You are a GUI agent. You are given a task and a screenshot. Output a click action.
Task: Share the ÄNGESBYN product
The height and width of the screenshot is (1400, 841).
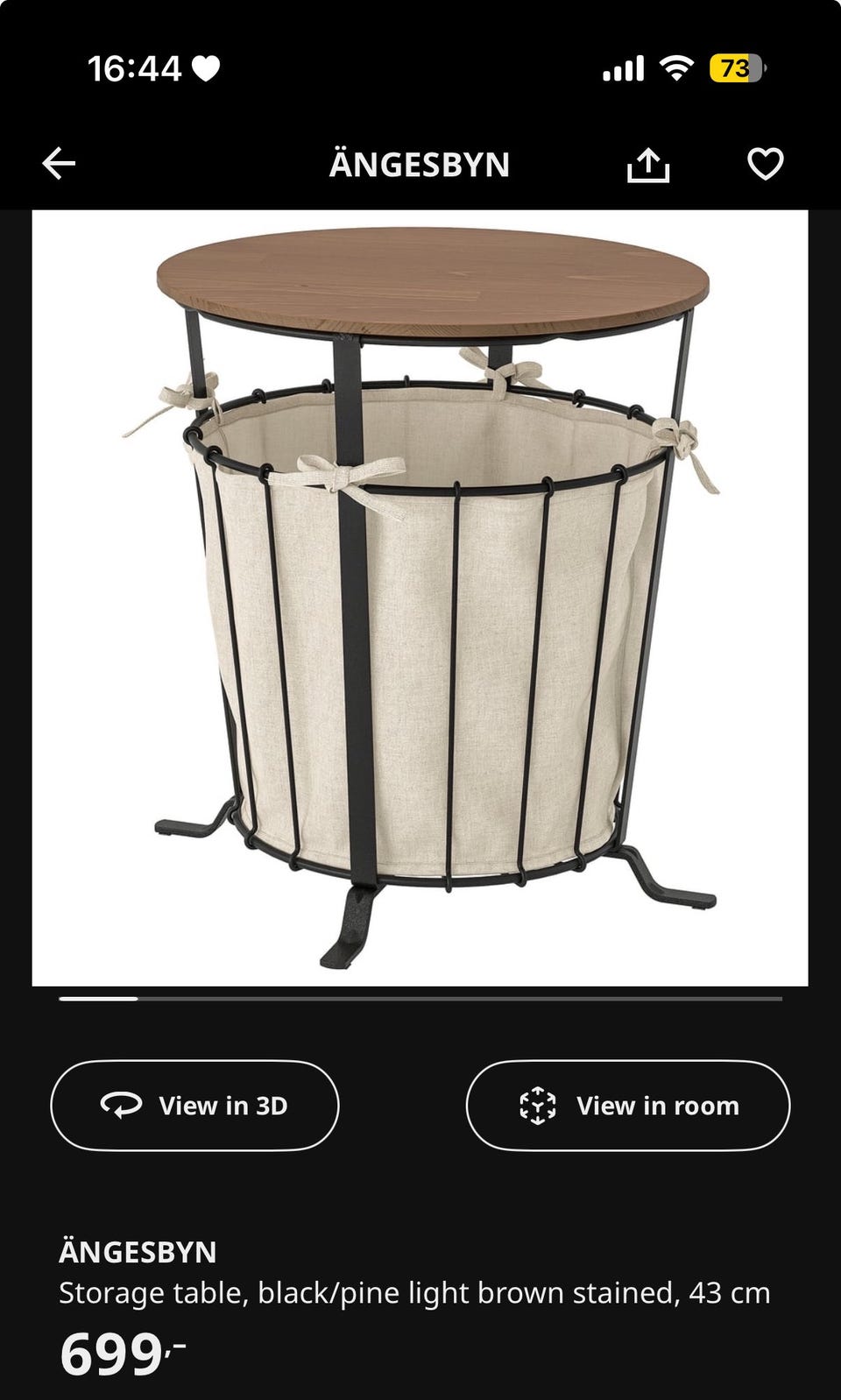pyautogui.click(x=648, y=165)
